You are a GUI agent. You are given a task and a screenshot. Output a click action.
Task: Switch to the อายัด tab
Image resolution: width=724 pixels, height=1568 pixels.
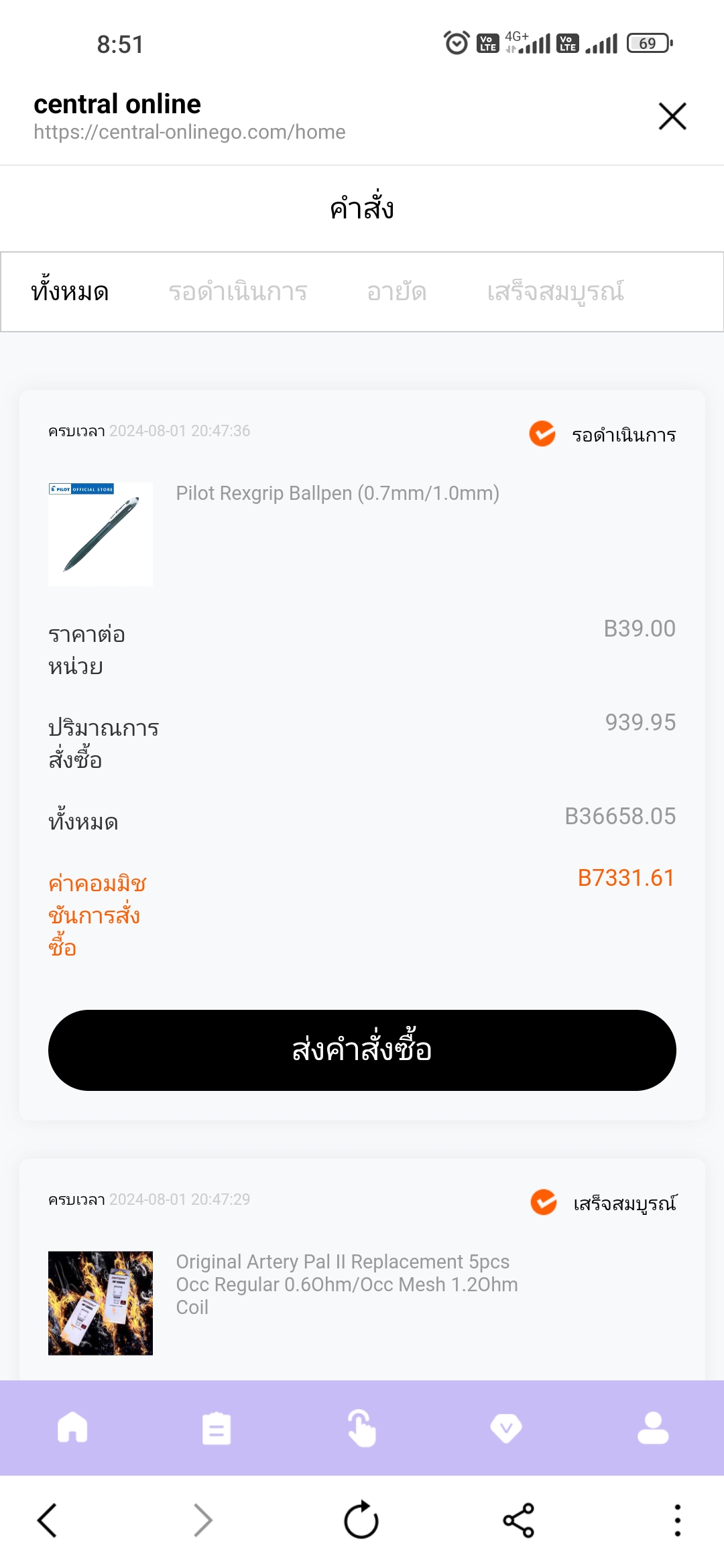coord(397,291)
